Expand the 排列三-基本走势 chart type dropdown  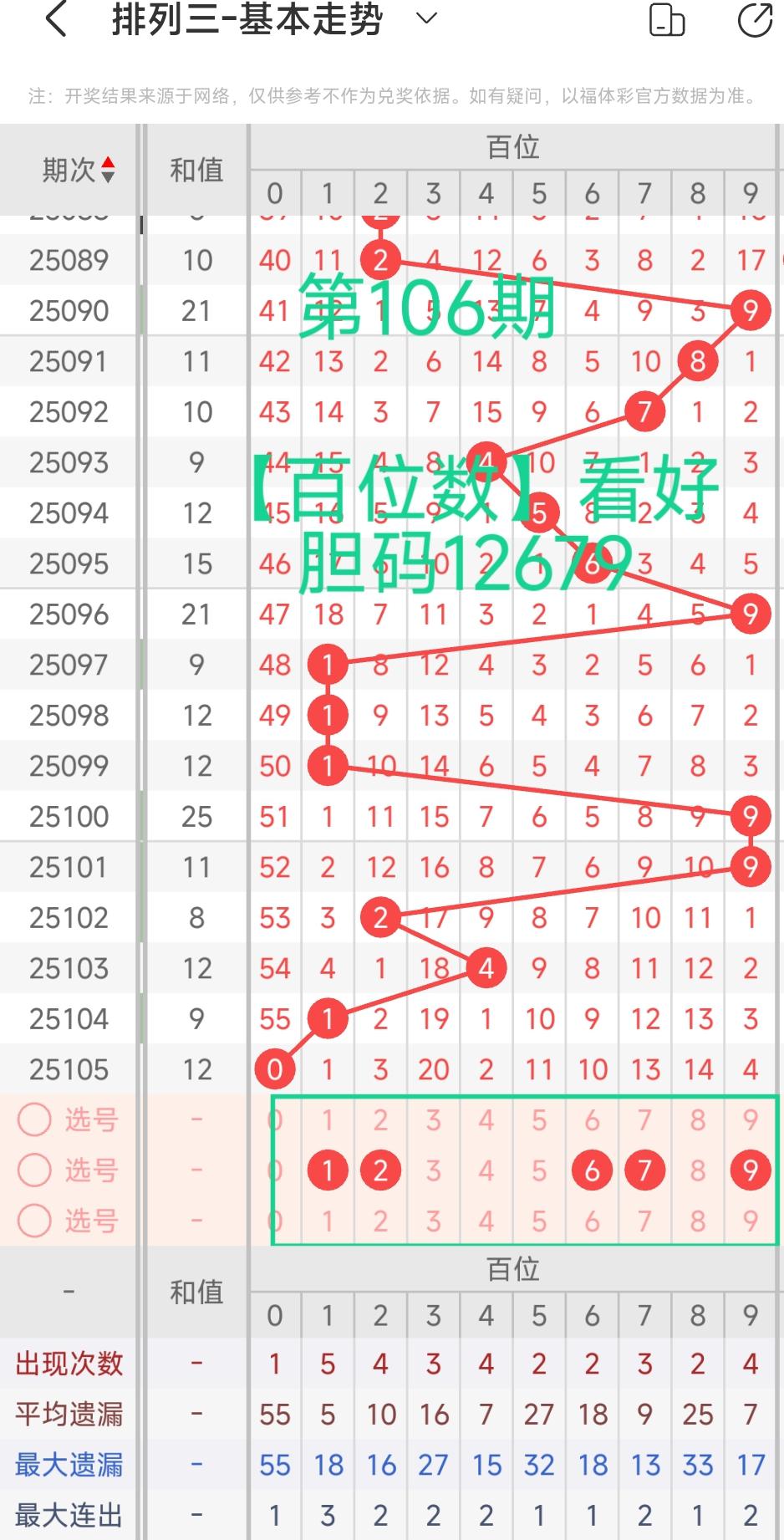pyautogui.click(x=426, y=19)
